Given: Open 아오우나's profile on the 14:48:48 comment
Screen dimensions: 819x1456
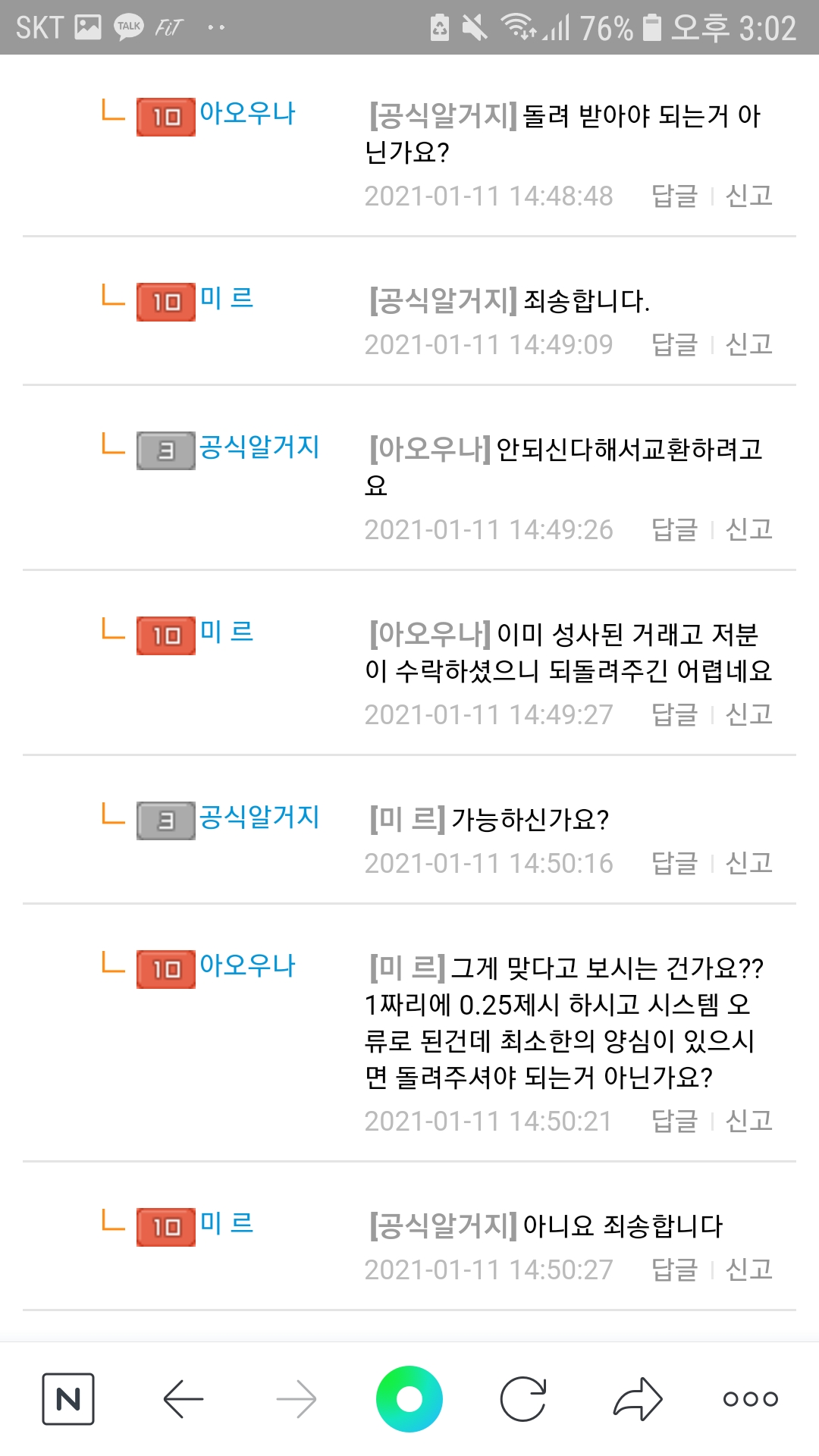Looking at the screenshot, I should click(x=247, y=114).
